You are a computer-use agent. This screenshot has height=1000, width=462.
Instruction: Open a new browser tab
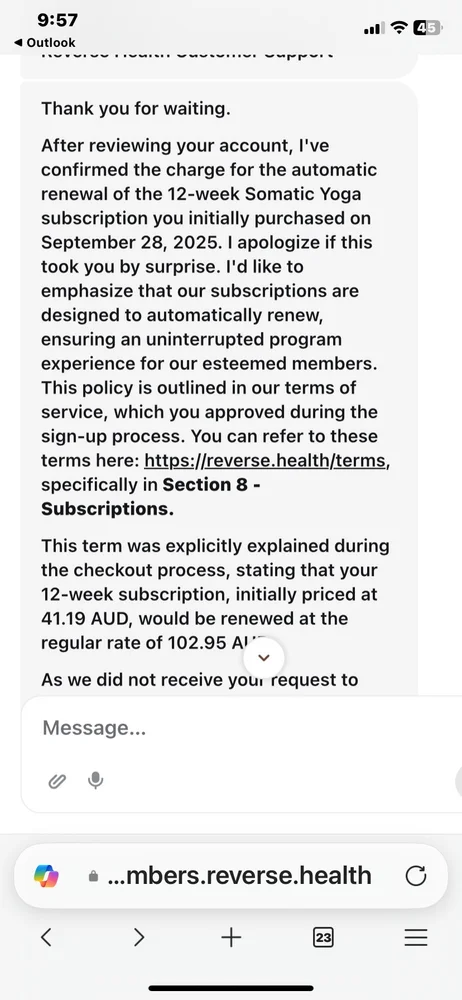[x=231, y=937]
